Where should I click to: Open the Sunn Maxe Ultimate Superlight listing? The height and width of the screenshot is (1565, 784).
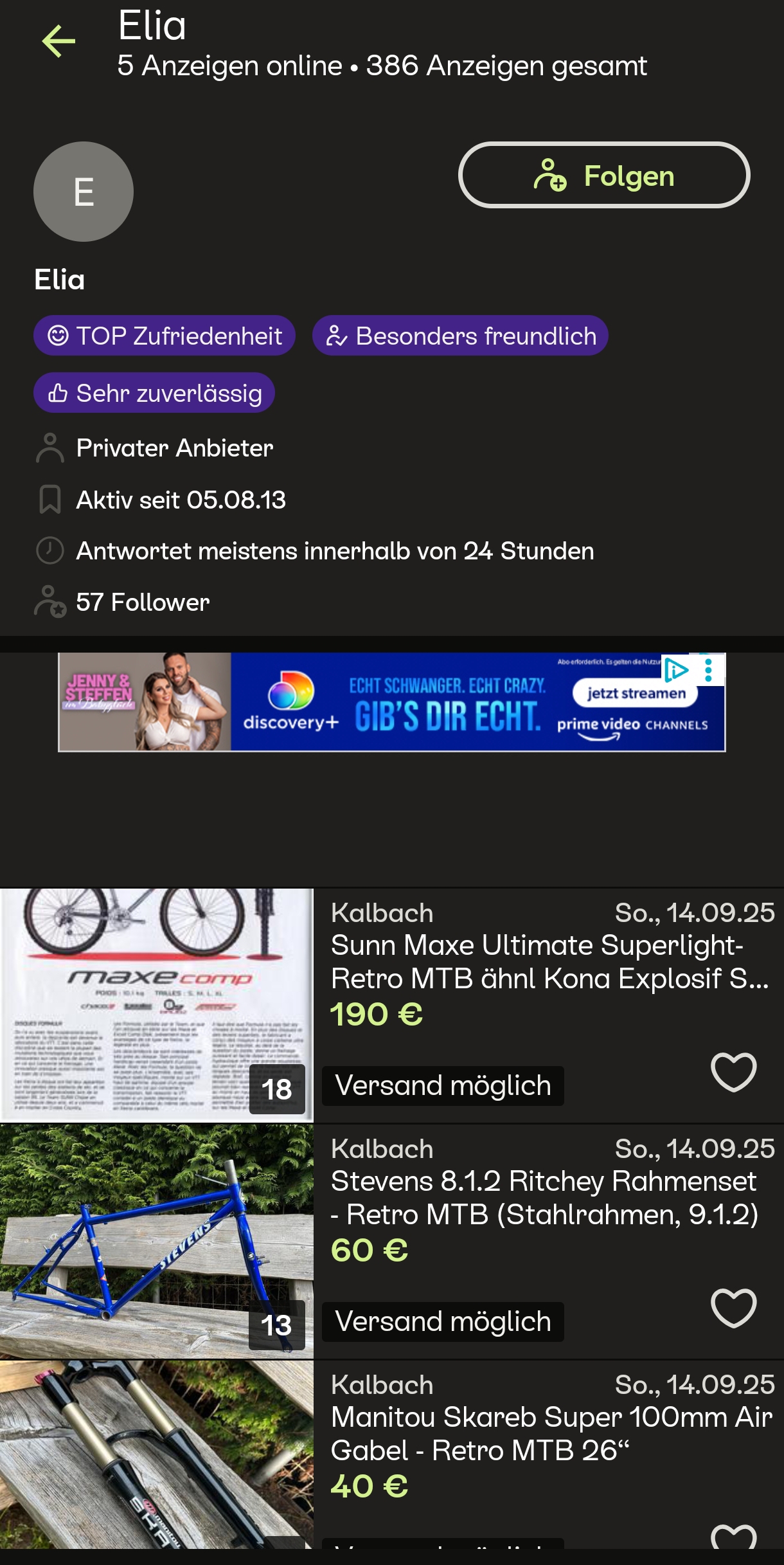[549, 962]
